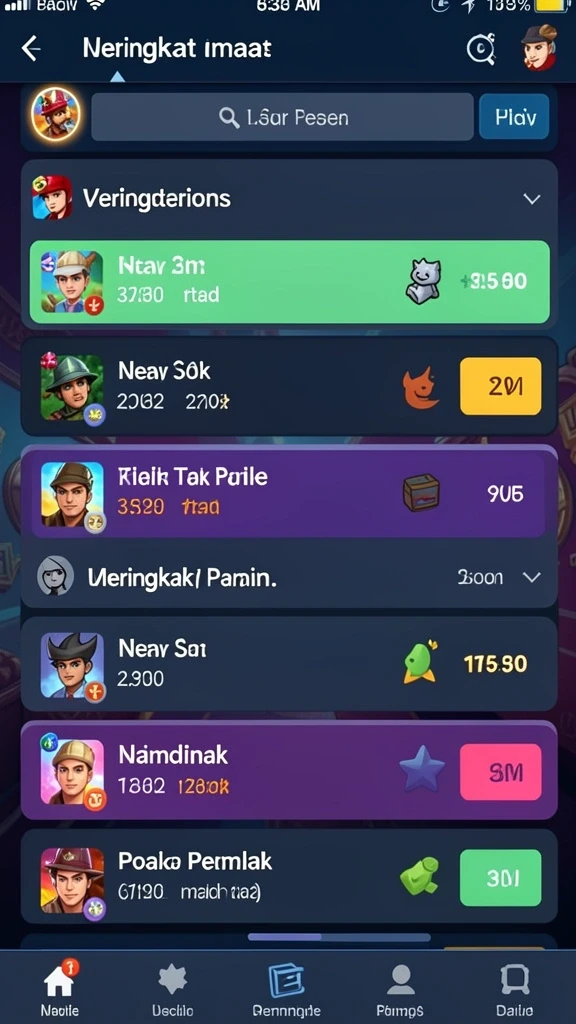Screen dimensions: 576x1024
Task: Expand the Ueringkak Pamin section chevron
Action: pyautogui.click(x=532, y=577)
